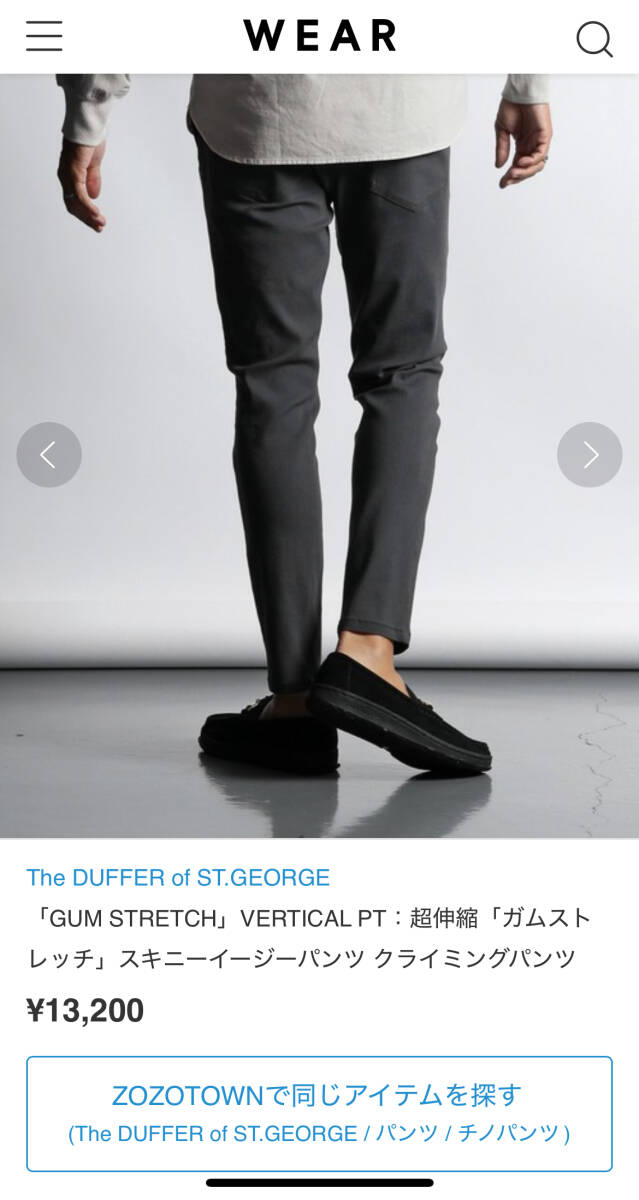Open the search magnifier
The image size is (639, 1200).
coord(594,39)
